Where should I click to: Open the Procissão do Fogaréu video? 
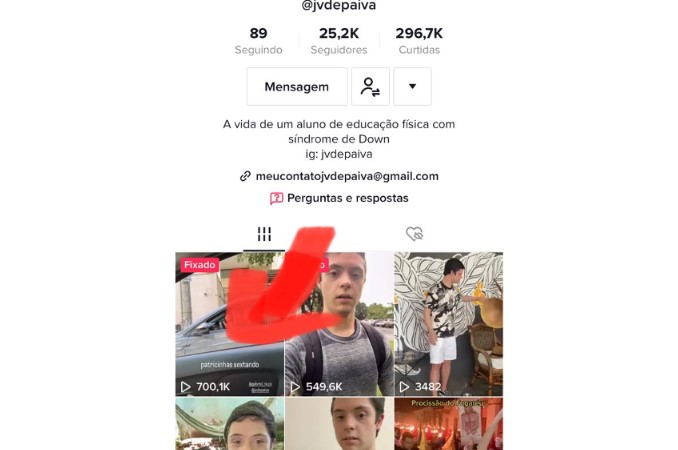(448, 425)
